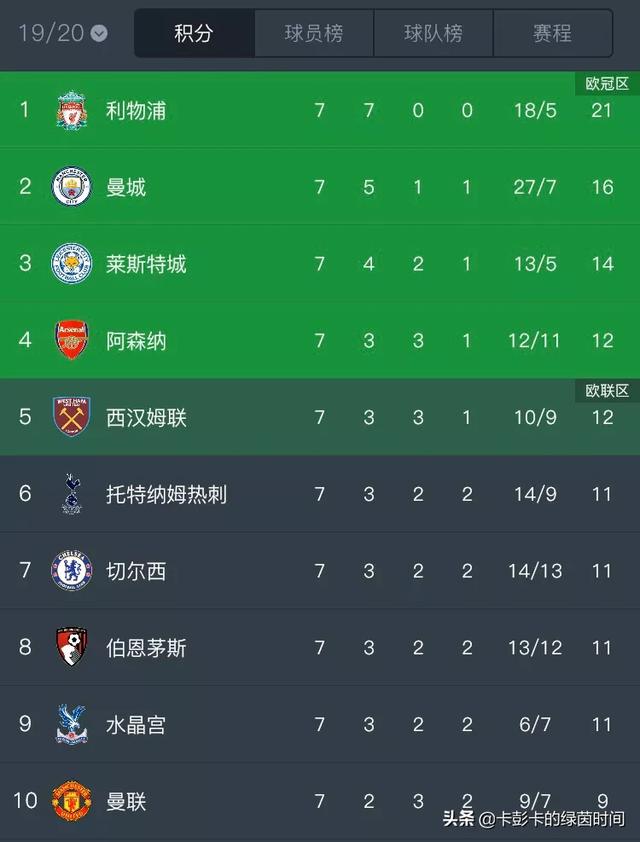Open the 赛程 schedule tab
The height and width of the screenshot is (842, 640).
(552, 33)
